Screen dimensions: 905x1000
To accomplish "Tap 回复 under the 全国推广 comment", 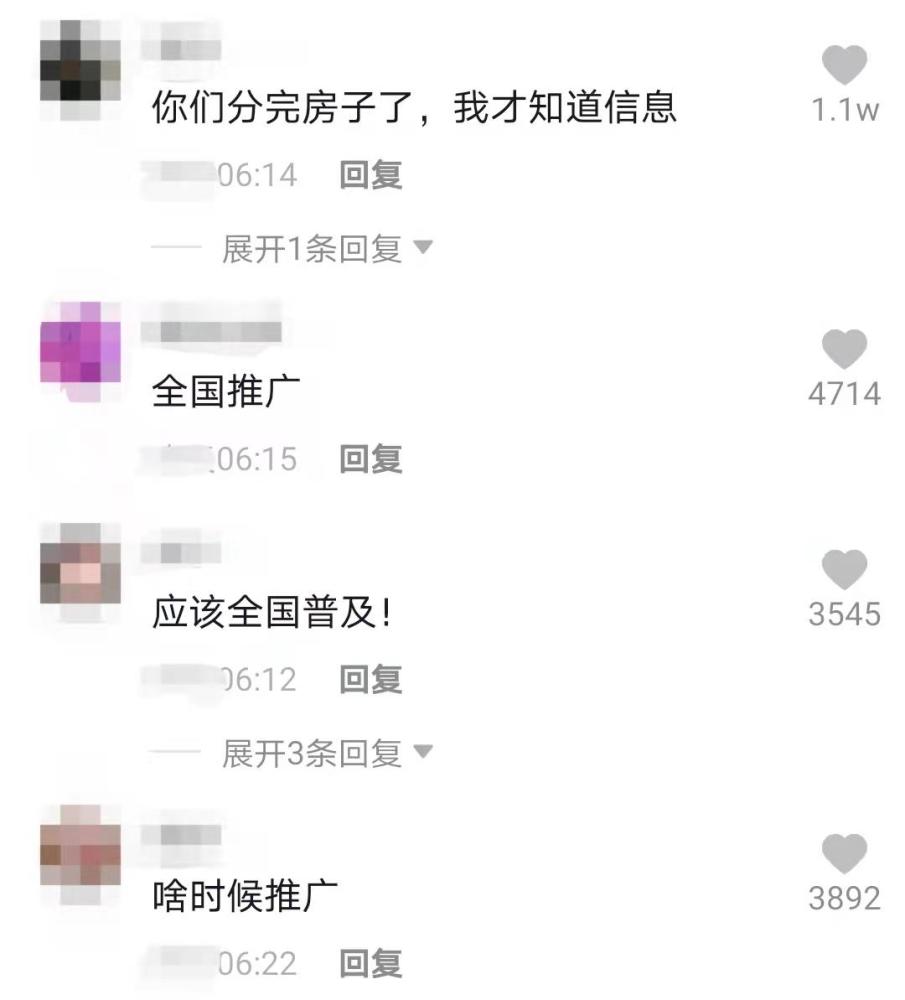I will click(x=371, y=460).
